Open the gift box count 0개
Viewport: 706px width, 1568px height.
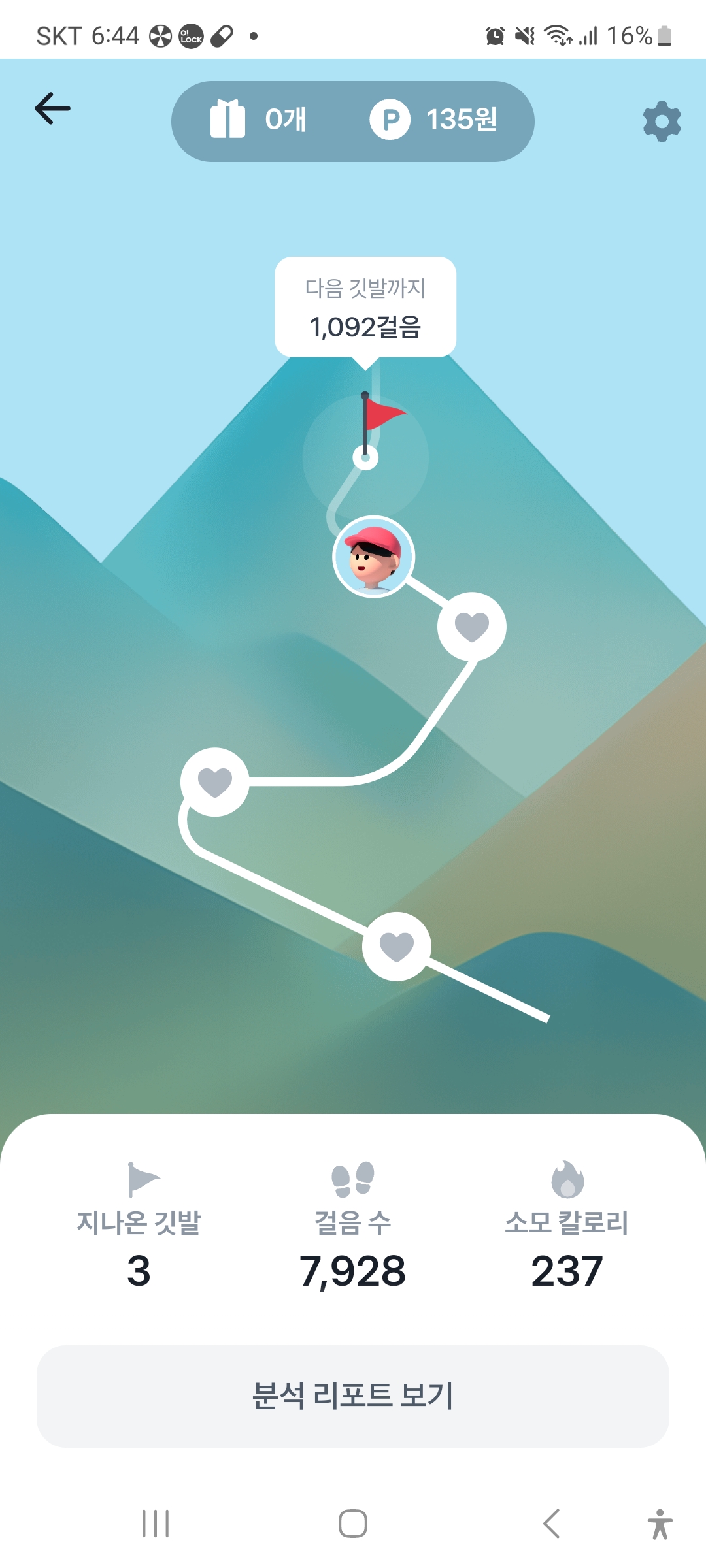(x=259, y=120)
